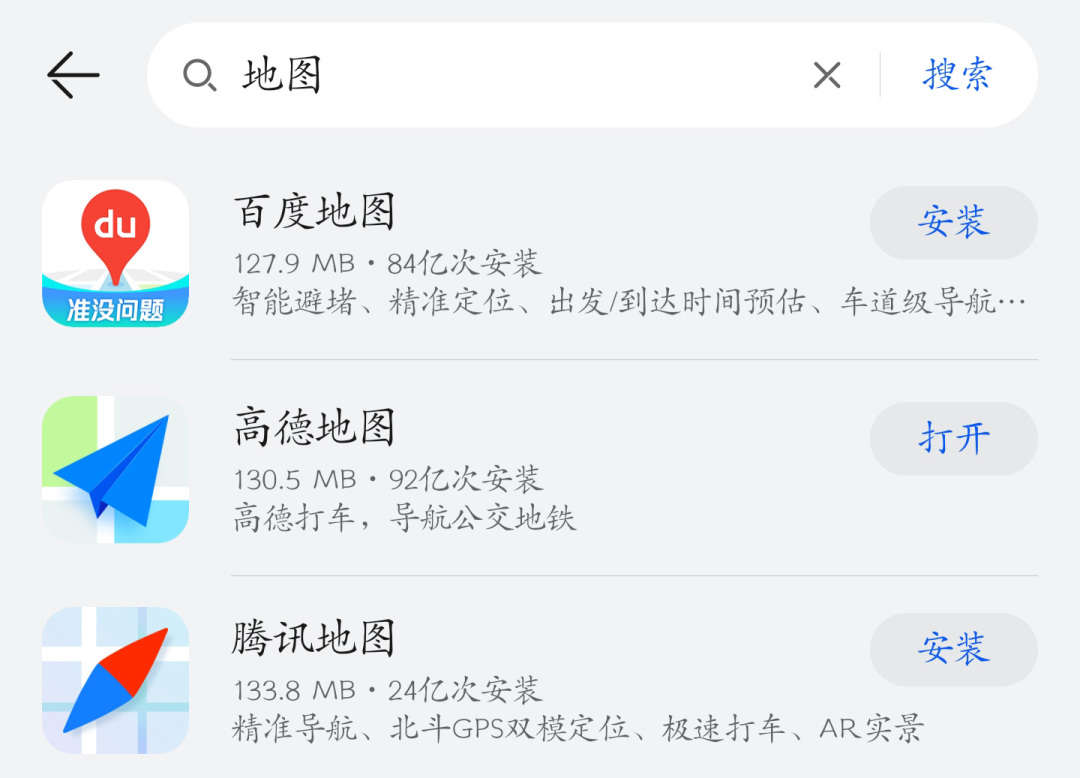Clear the search text with the X
The image size is (1080, 778).
coord(826,75)
